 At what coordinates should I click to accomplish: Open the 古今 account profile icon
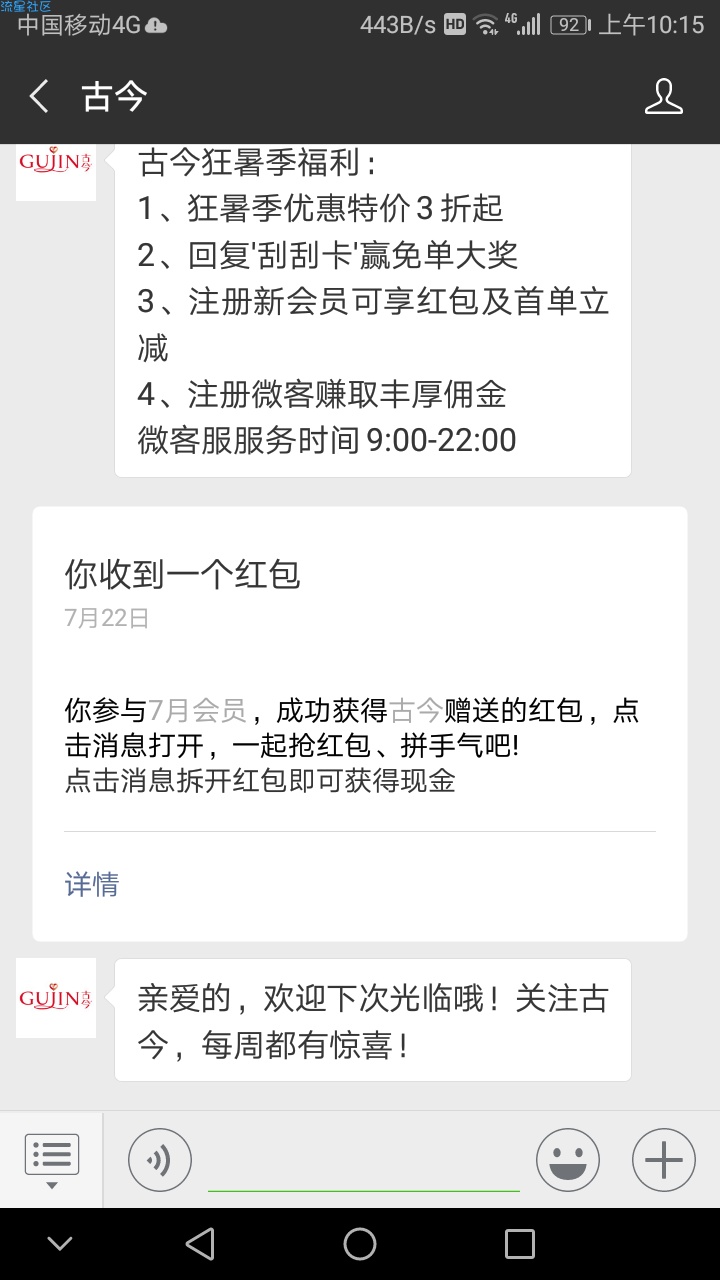point(663,97)
